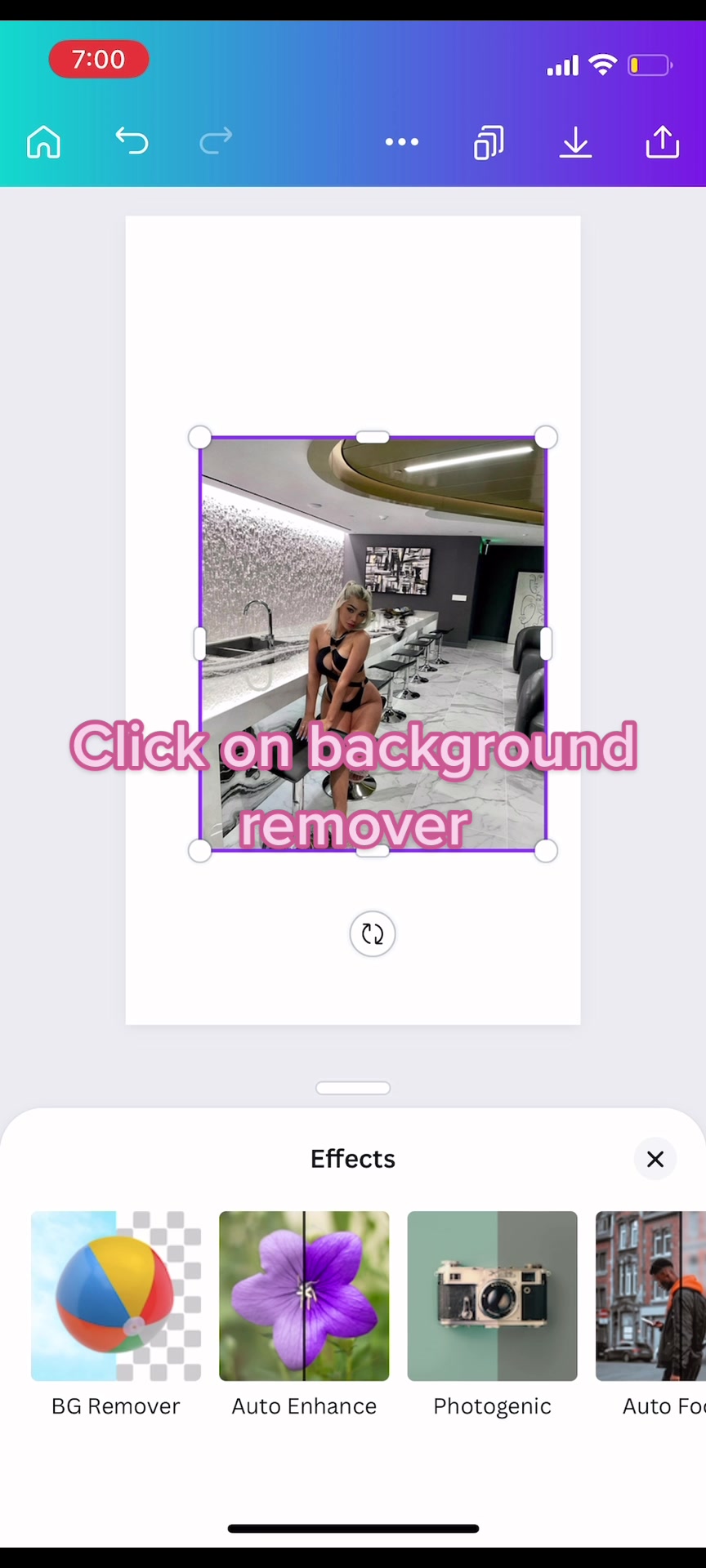
Task: Apply the Auto Enhance effect
Action: (304, 1296)
